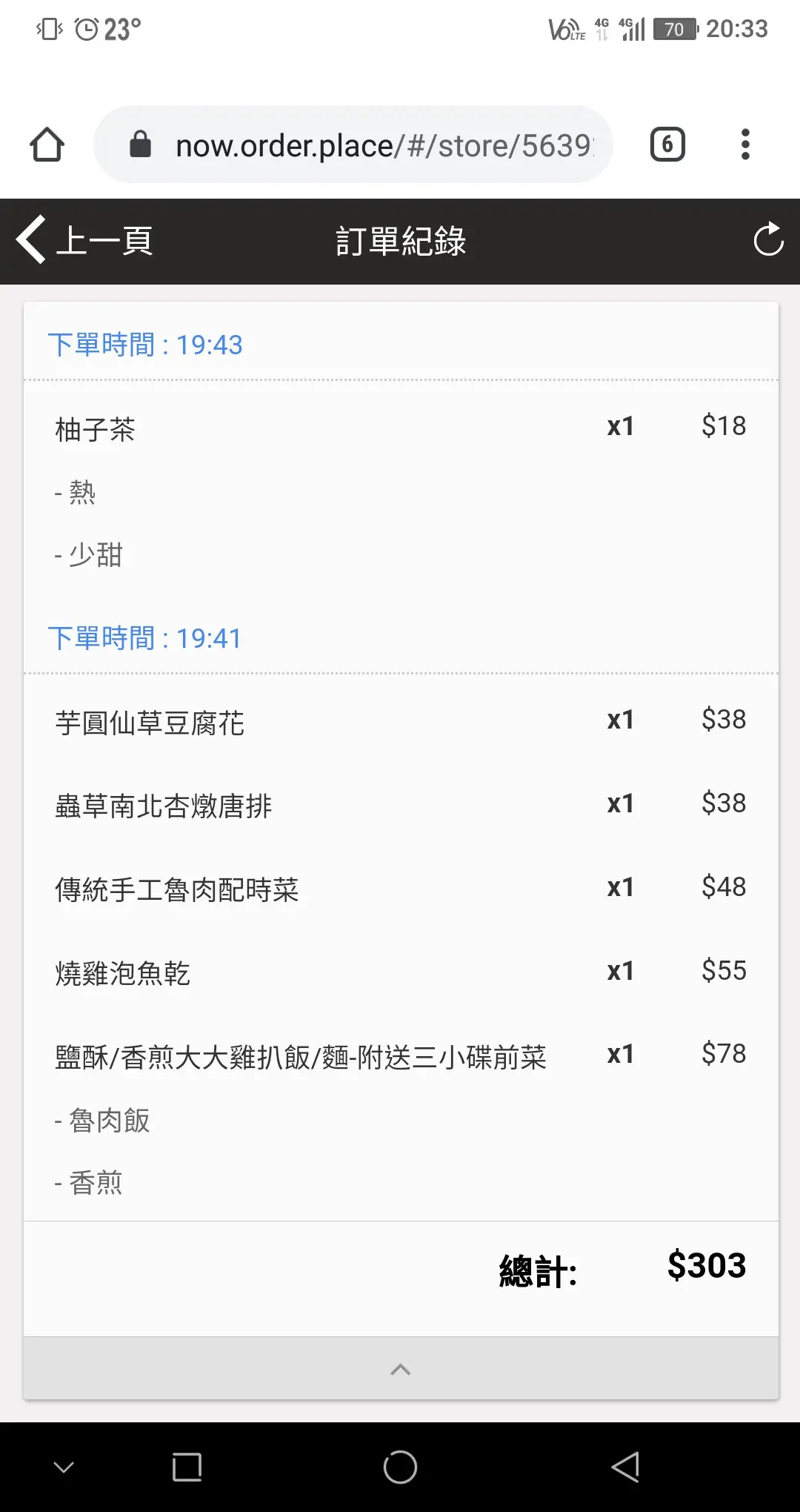Image resolution: width=800 pixels, height=1512 pixels.
Task: Open the tab switcher showing 6 tabs
Action: pyautogui.click(x=667, y=145)
